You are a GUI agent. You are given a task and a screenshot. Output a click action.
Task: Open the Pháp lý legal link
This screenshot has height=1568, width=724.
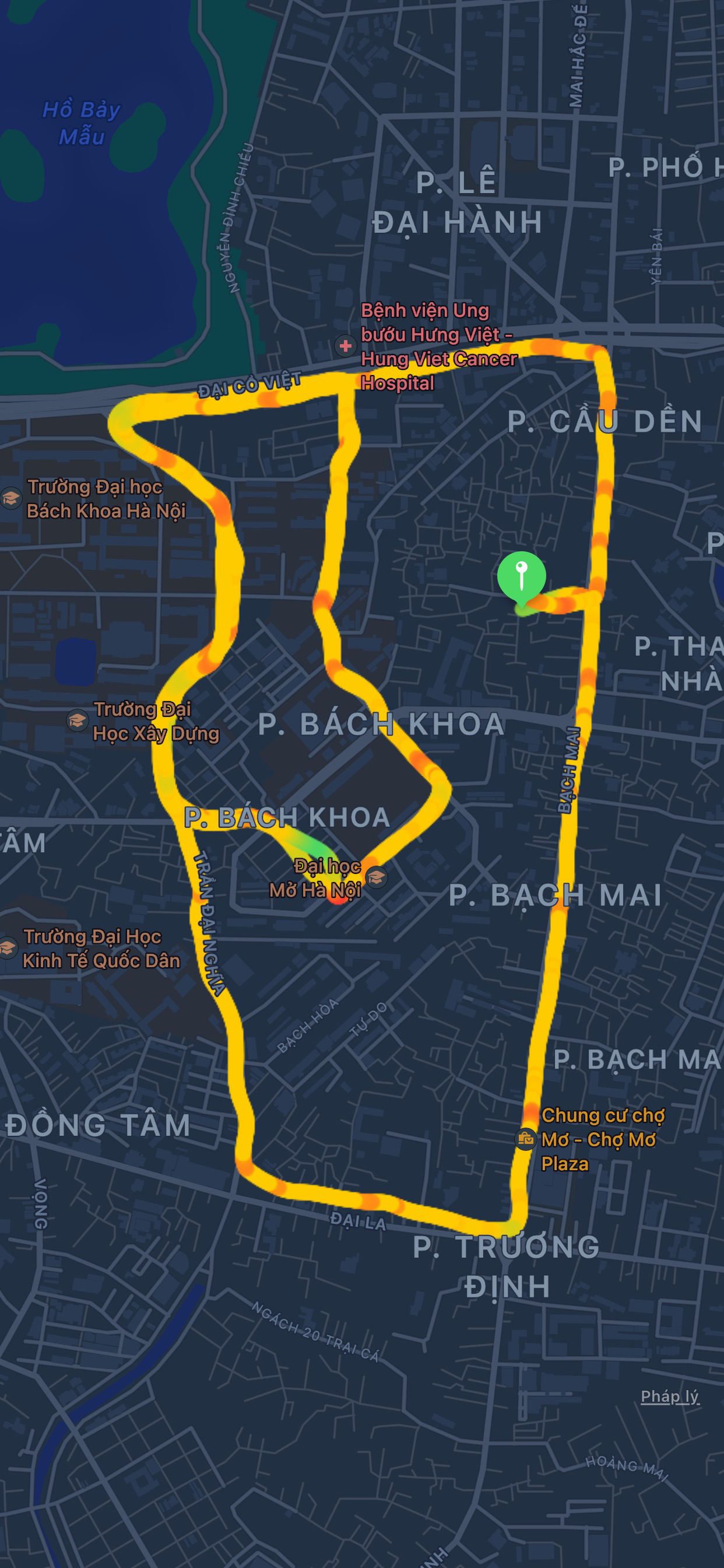pos(670,1396)
